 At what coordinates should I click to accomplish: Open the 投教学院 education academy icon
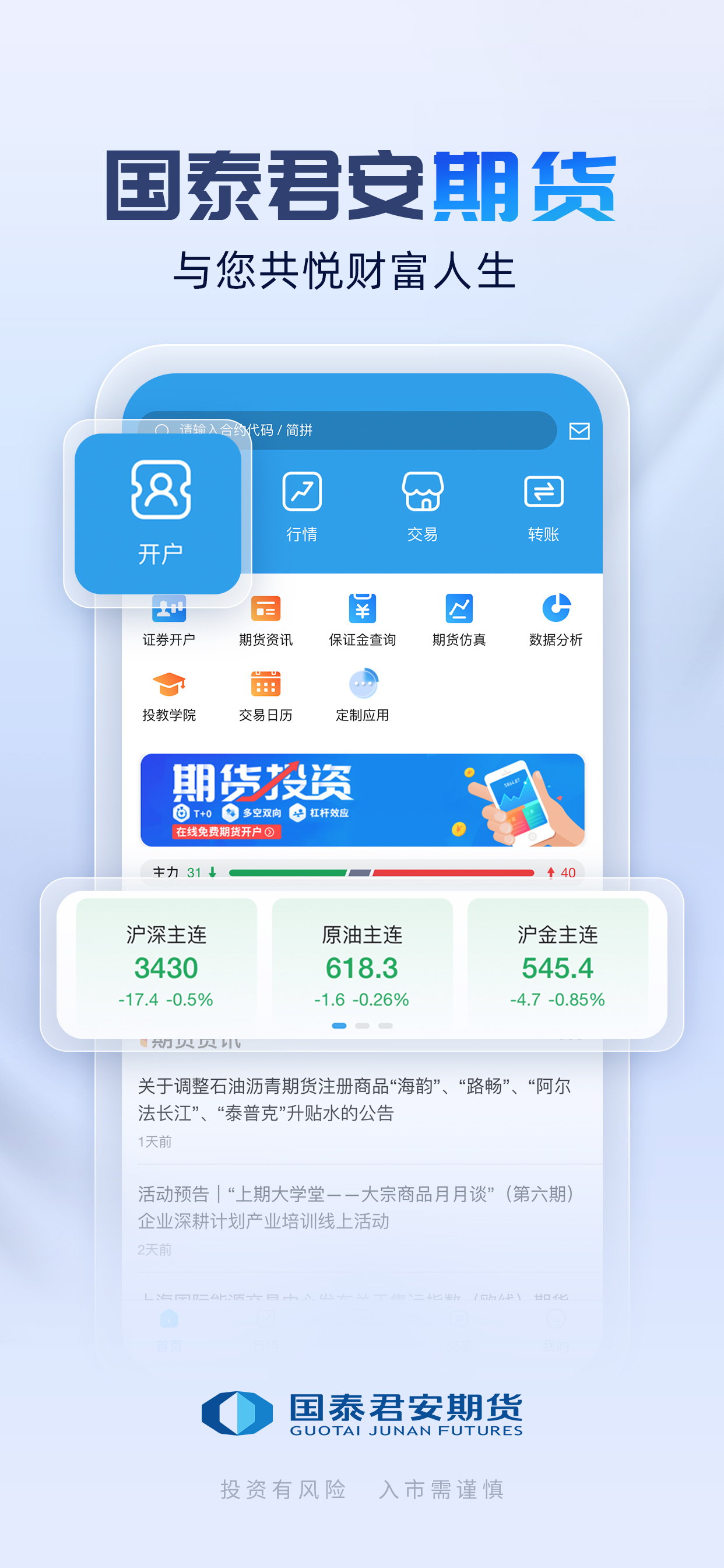[x=170, y=694]
